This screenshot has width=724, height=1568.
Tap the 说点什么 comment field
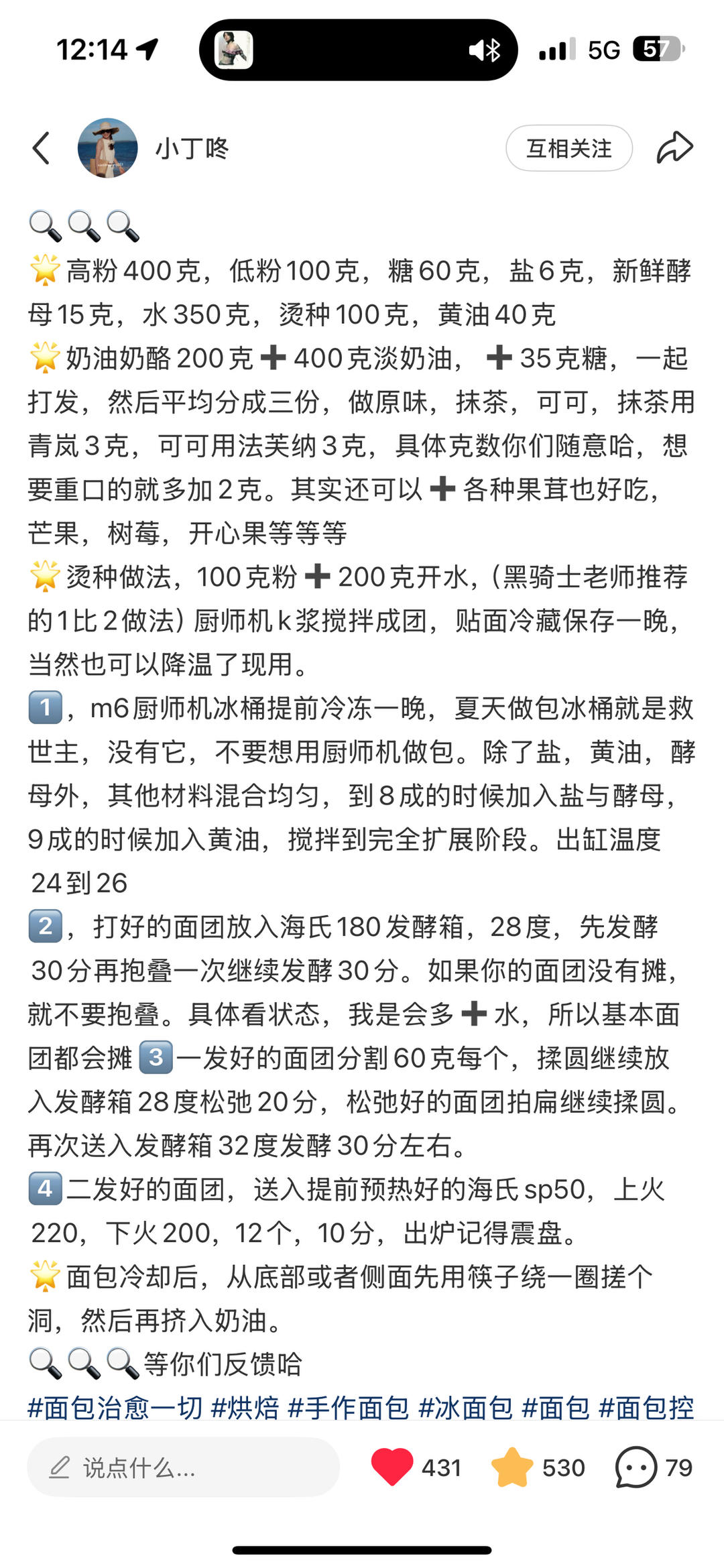coord(182,1468)
